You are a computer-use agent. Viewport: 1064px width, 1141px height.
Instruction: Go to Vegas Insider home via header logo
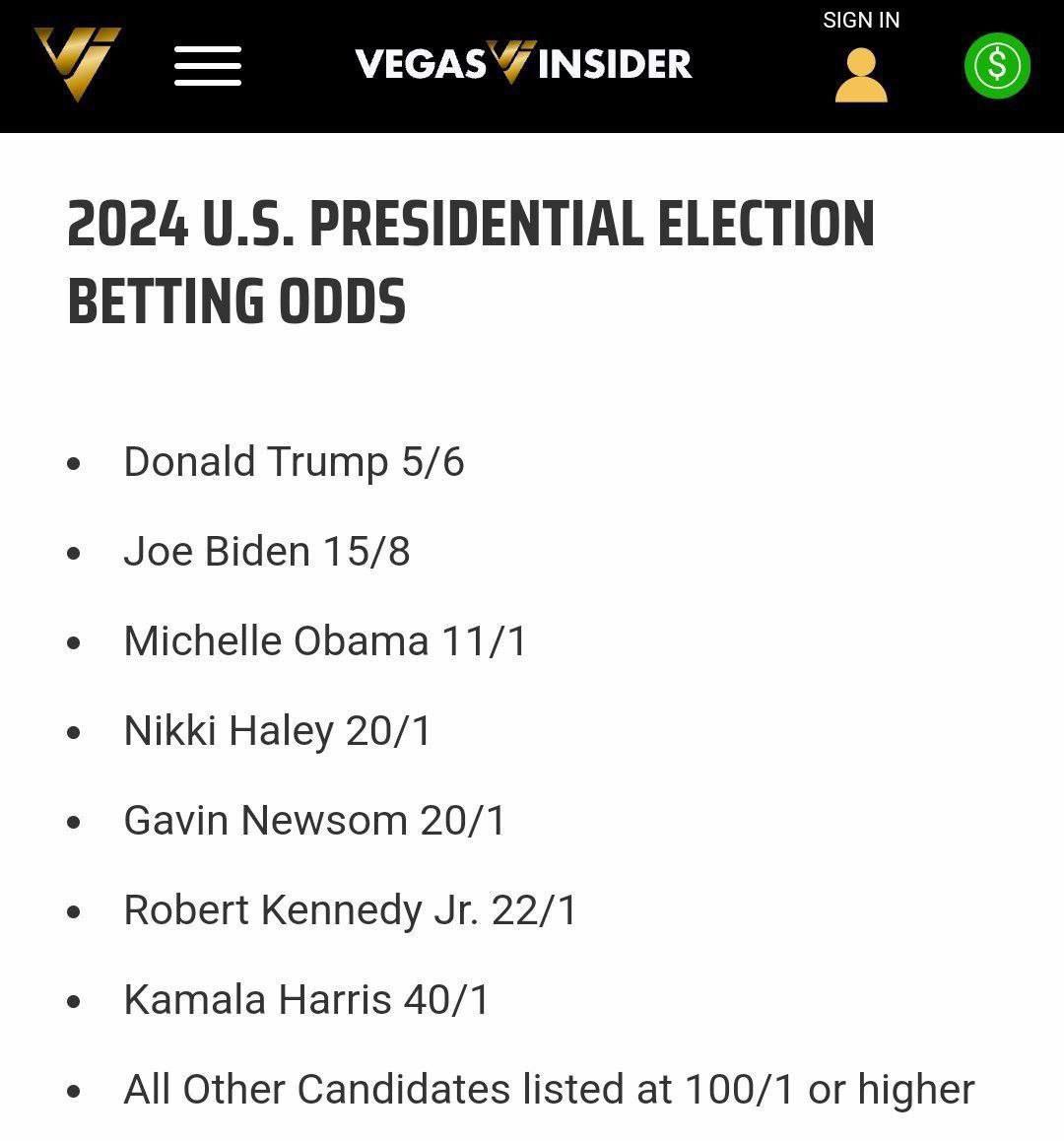[x=522, y=64]
